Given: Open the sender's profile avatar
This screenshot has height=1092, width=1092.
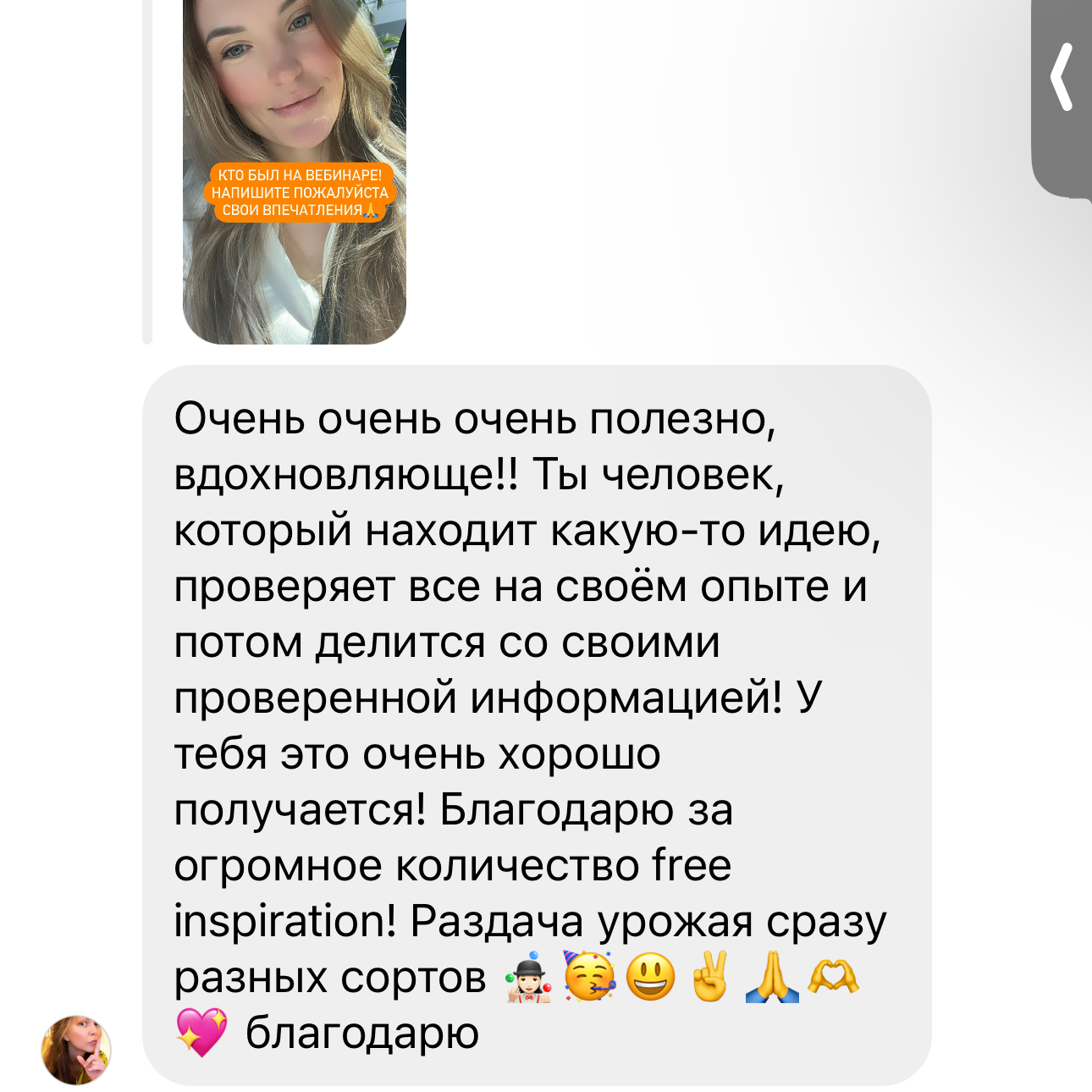Looking at the screenshot, I should tap(76, 1050).
